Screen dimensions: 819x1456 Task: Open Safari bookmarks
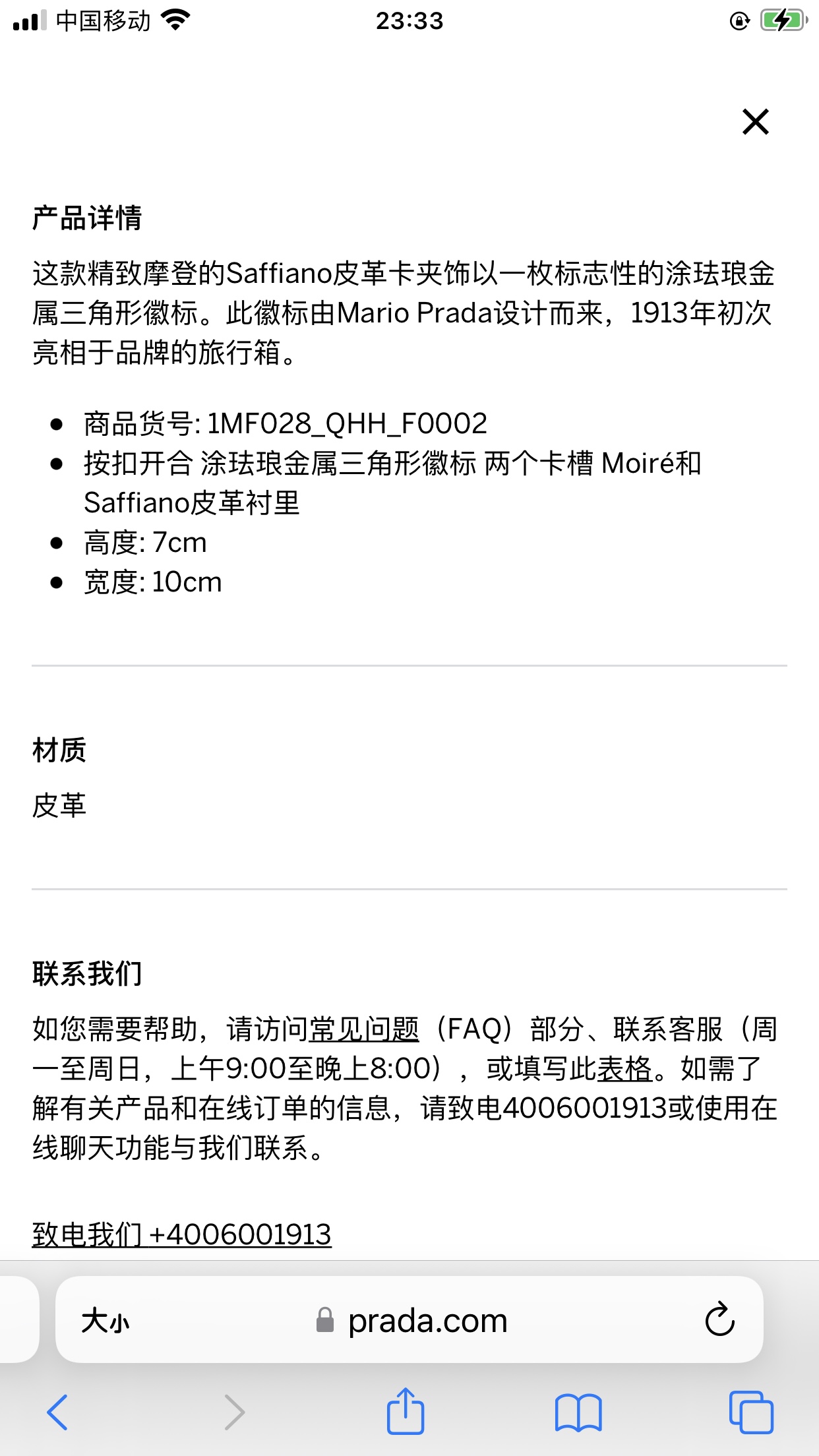pyautogui.click(x=578, y=1412)
